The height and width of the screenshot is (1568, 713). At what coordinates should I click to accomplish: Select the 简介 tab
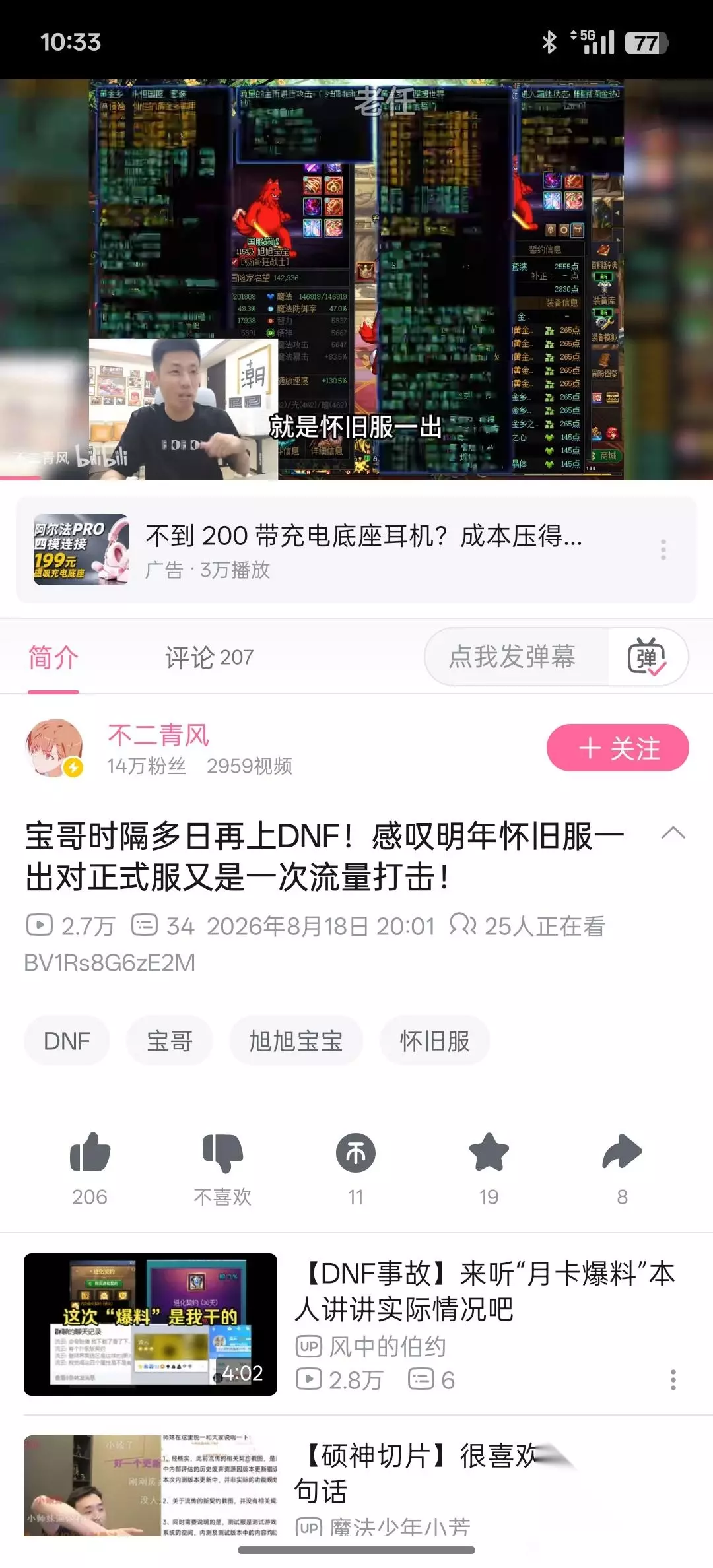click(53, 657)
